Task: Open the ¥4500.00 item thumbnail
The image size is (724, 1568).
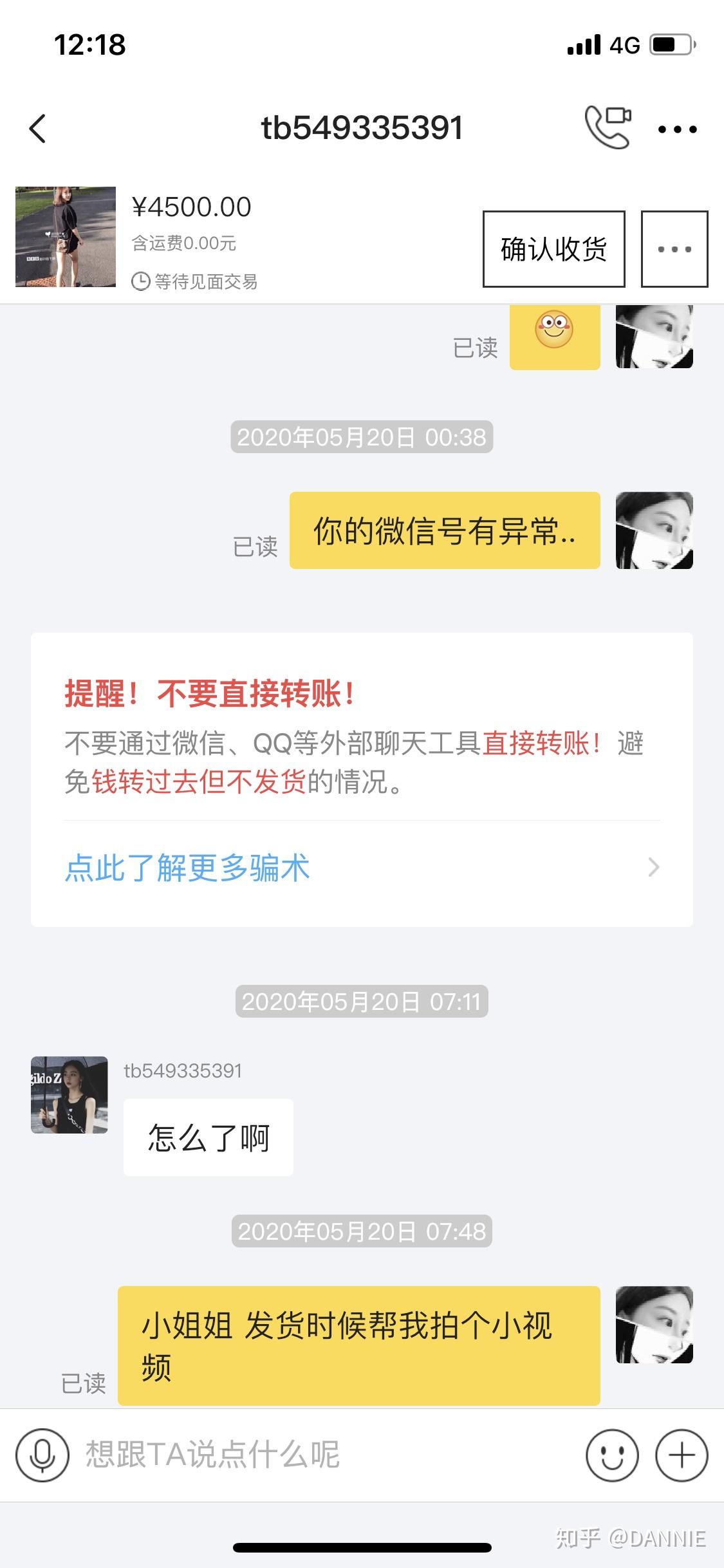Action: point(66,237)
